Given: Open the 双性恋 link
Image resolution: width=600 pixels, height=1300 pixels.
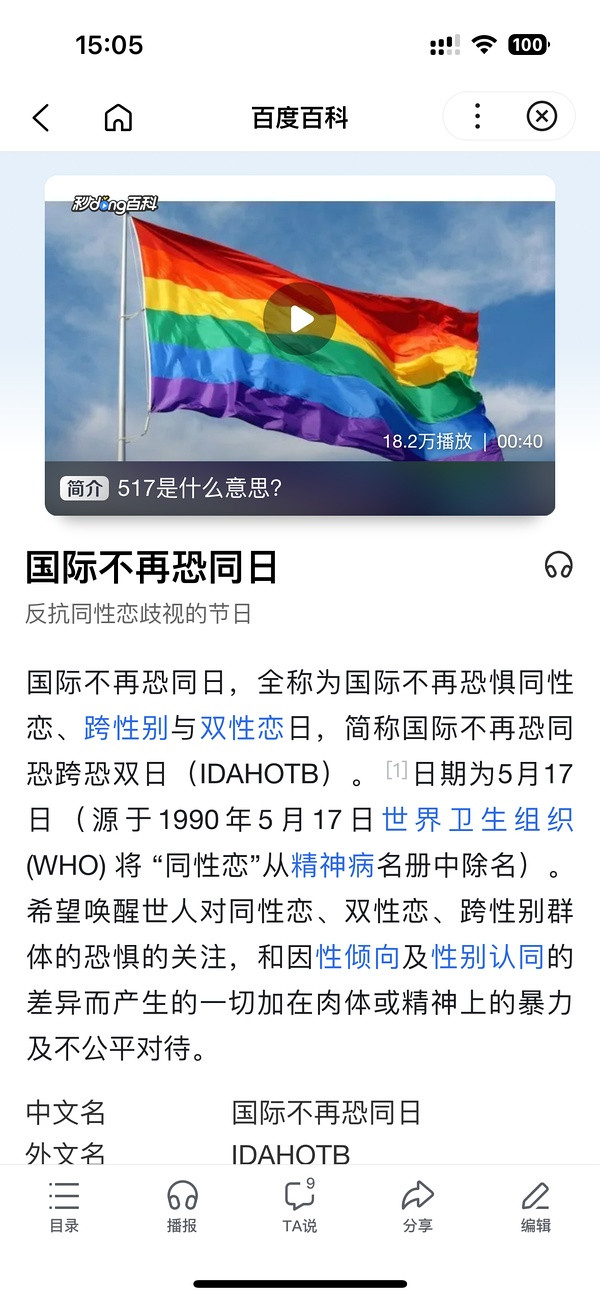Looking at the screenshot, I should (x=242, y=727).
